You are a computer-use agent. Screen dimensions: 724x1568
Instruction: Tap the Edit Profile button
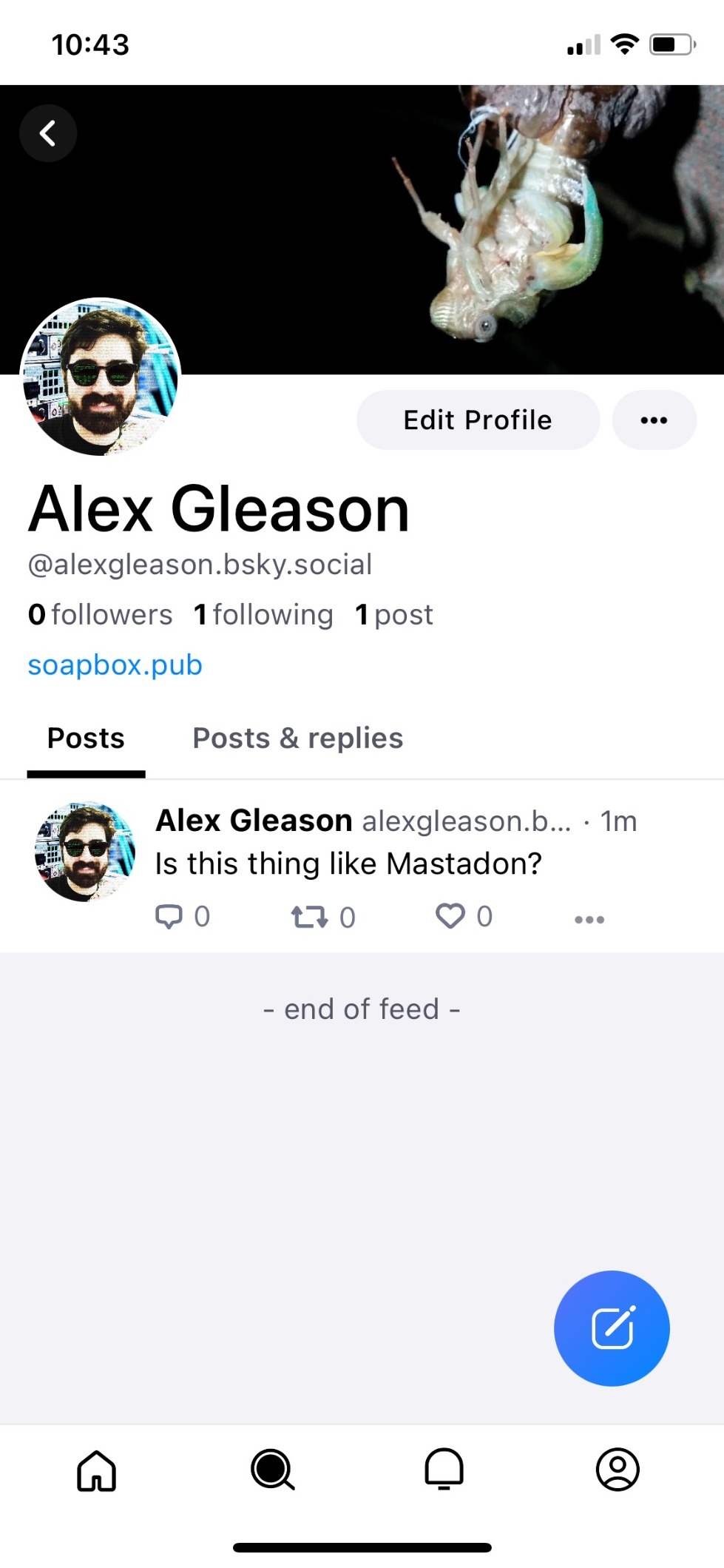click(x=478, y=420)
